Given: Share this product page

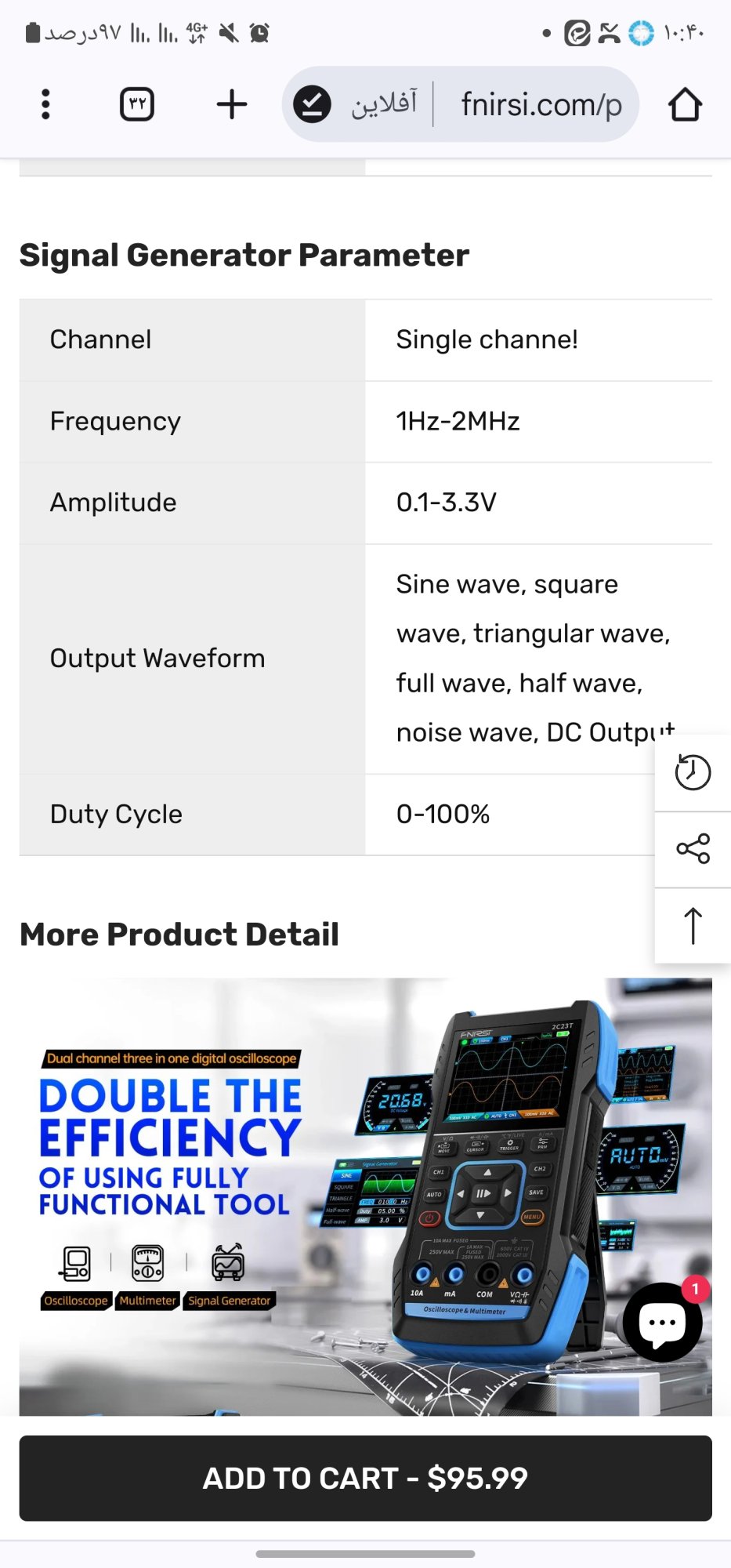Looking at the screenshot, I should [693, 849].
